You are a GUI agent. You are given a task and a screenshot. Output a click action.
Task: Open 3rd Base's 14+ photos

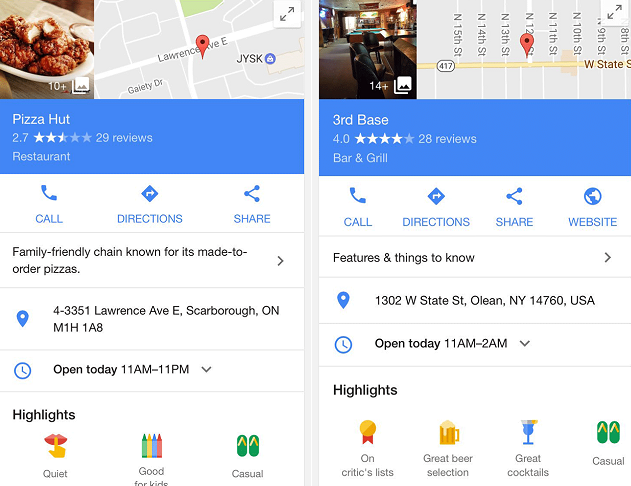(392, 86)
